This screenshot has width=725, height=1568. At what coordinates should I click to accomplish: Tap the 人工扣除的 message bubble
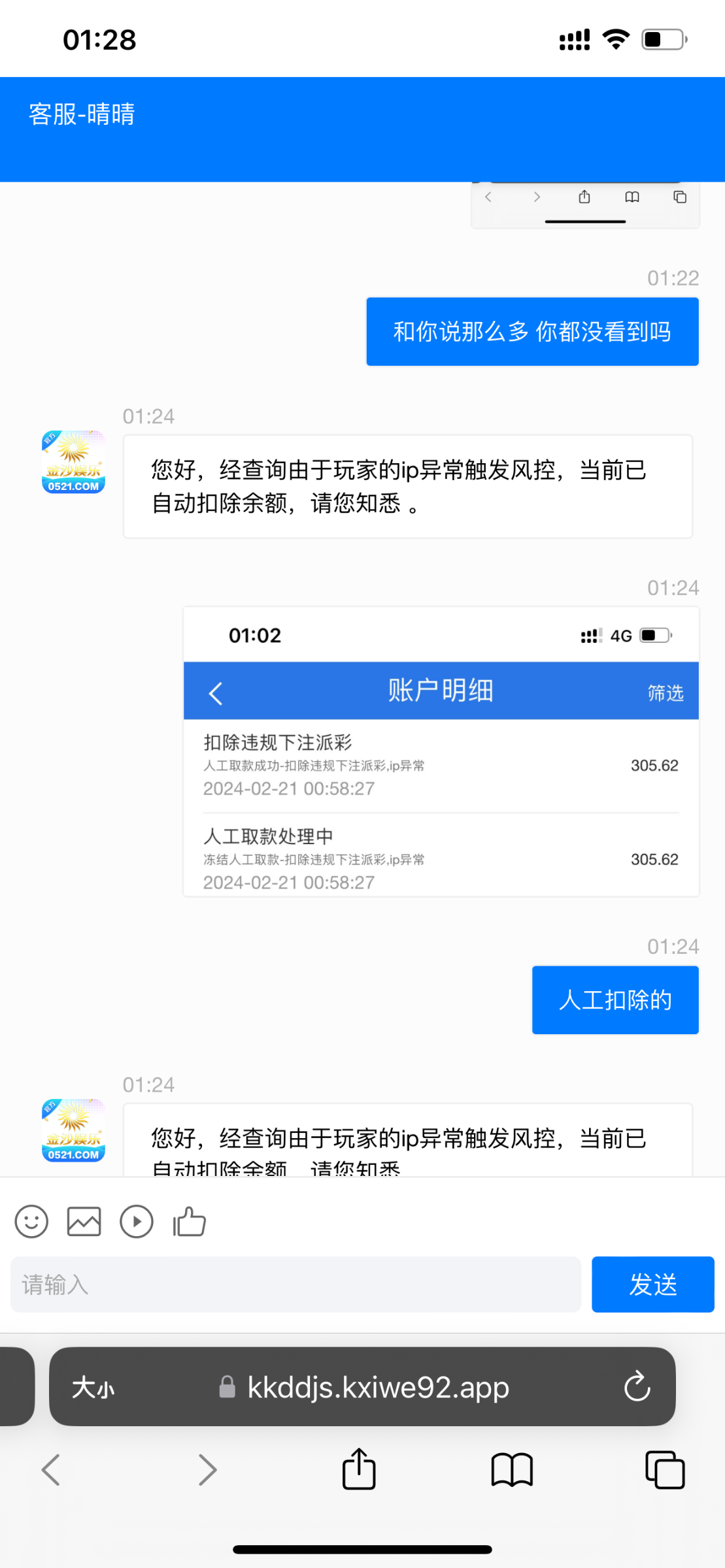pos(615,1000)
